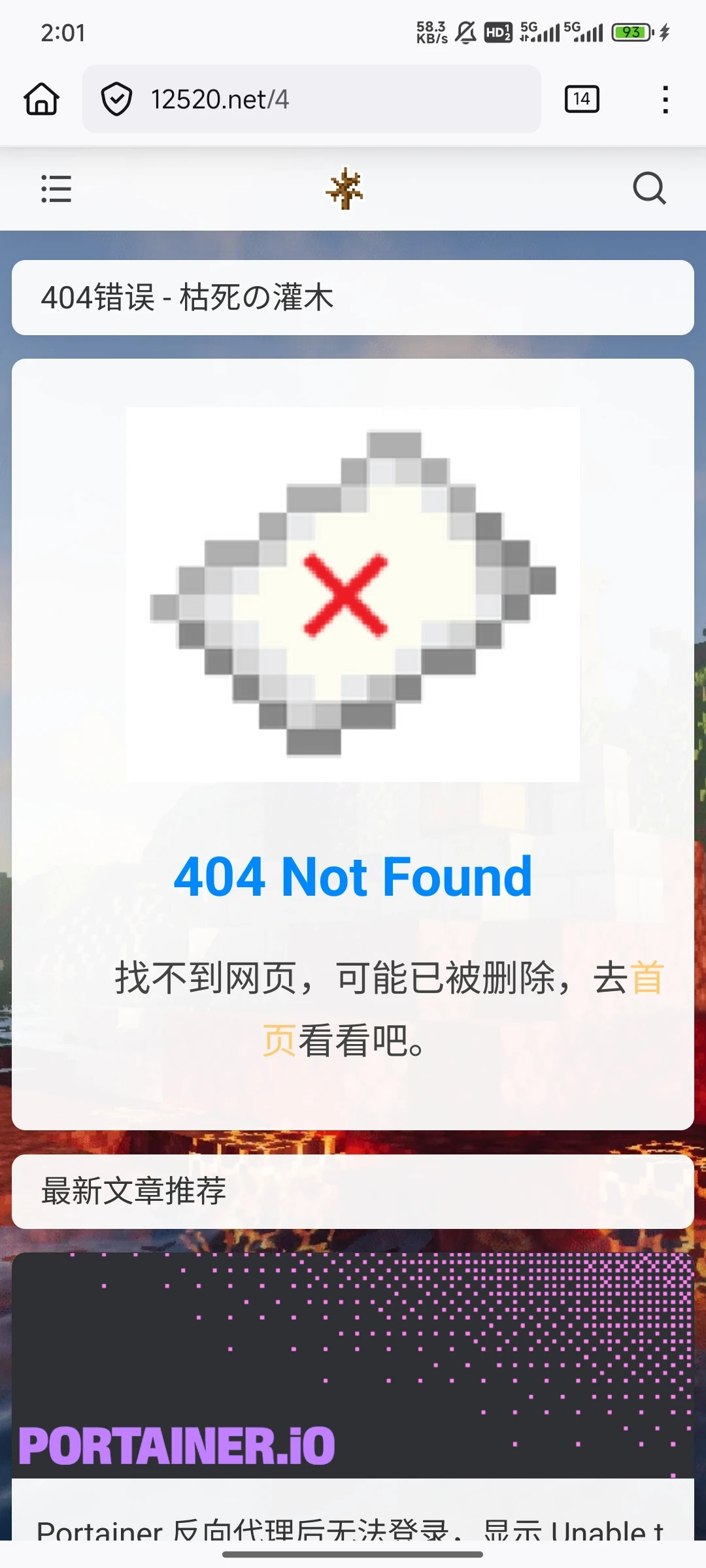Screen dimensions: 706x1568
Task: Tap the 12520.net/4 address bar
Action: tap(314, 99)
